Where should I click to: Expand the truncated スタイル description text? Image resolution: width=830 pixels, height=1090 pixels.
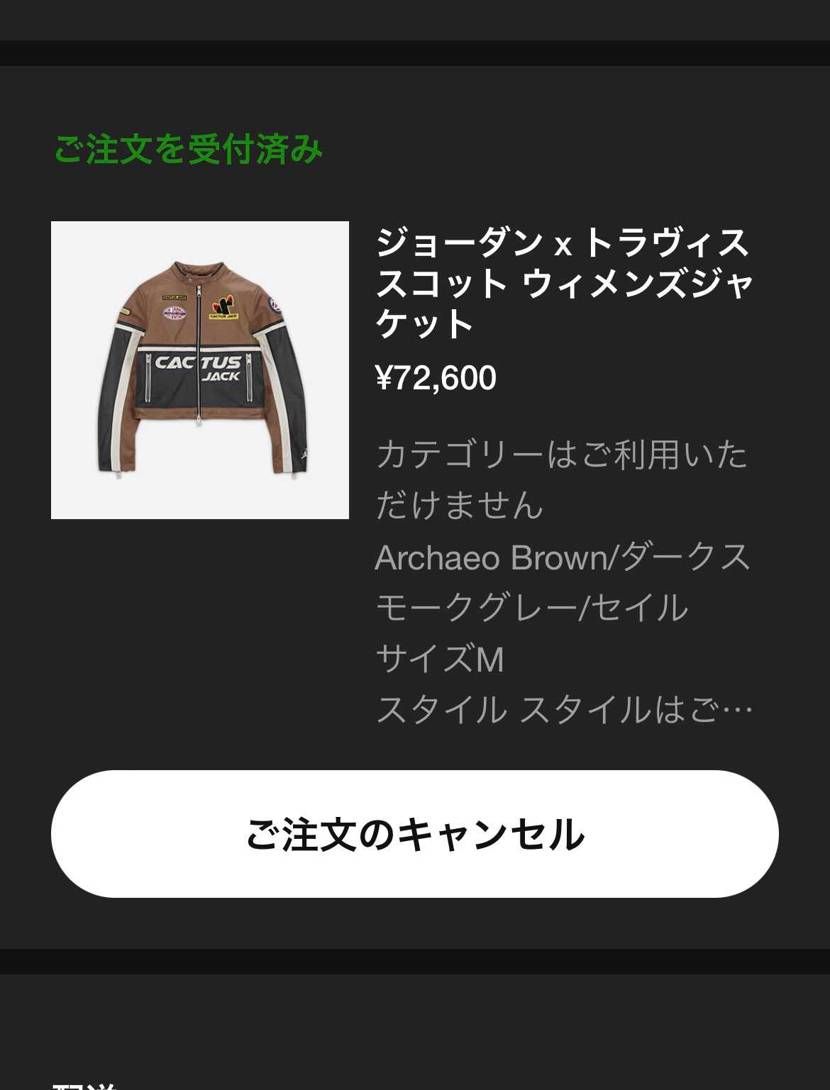565,710
